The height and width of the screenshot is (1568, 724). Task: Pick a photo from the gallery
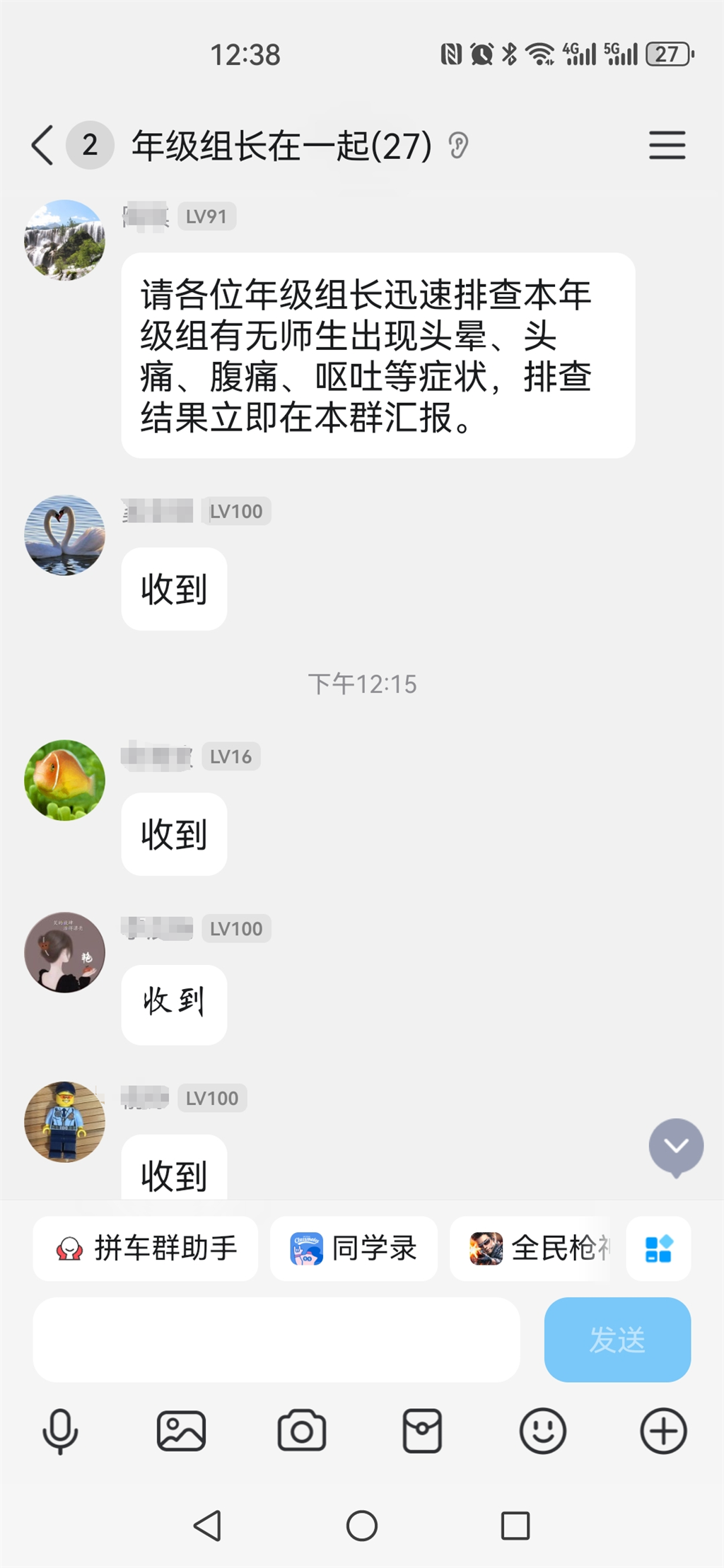pyautogui.click(x=181, y=1431)
